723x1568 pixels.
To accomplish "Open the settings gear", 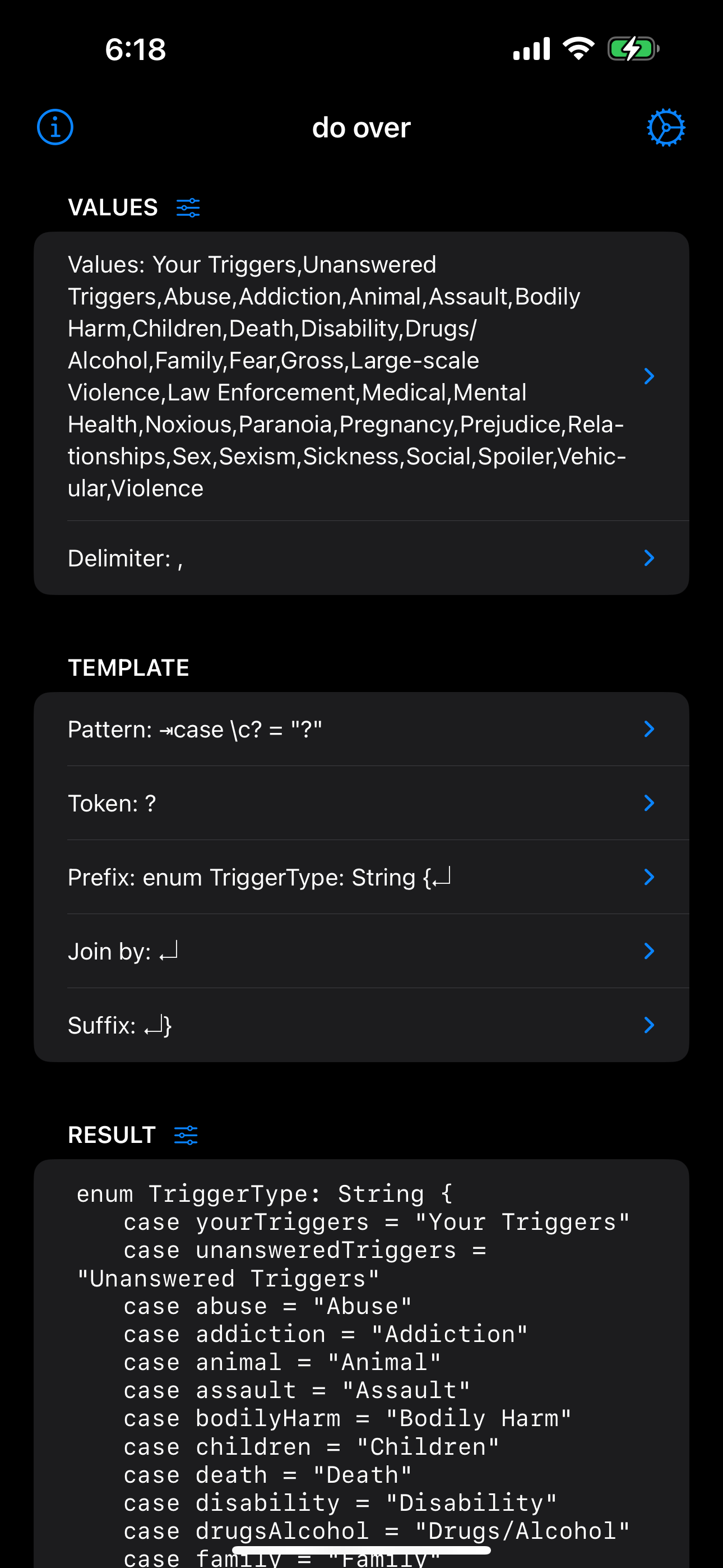I will tap(666, 128).
